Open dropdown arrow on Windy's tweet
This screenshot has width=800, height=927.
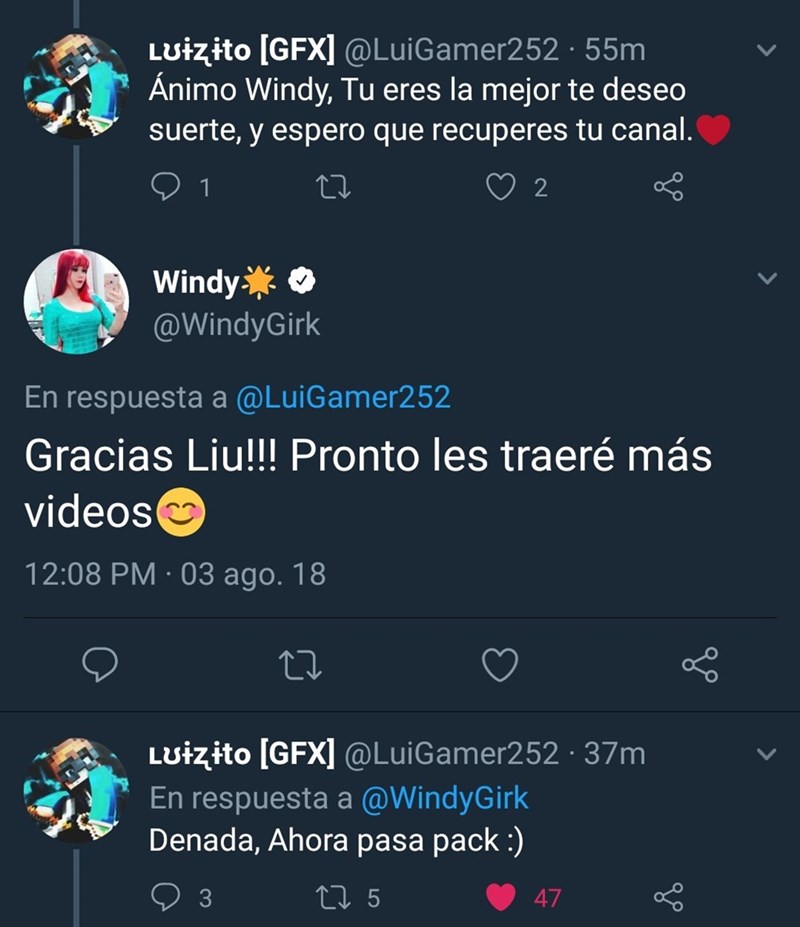coord(766,280)
